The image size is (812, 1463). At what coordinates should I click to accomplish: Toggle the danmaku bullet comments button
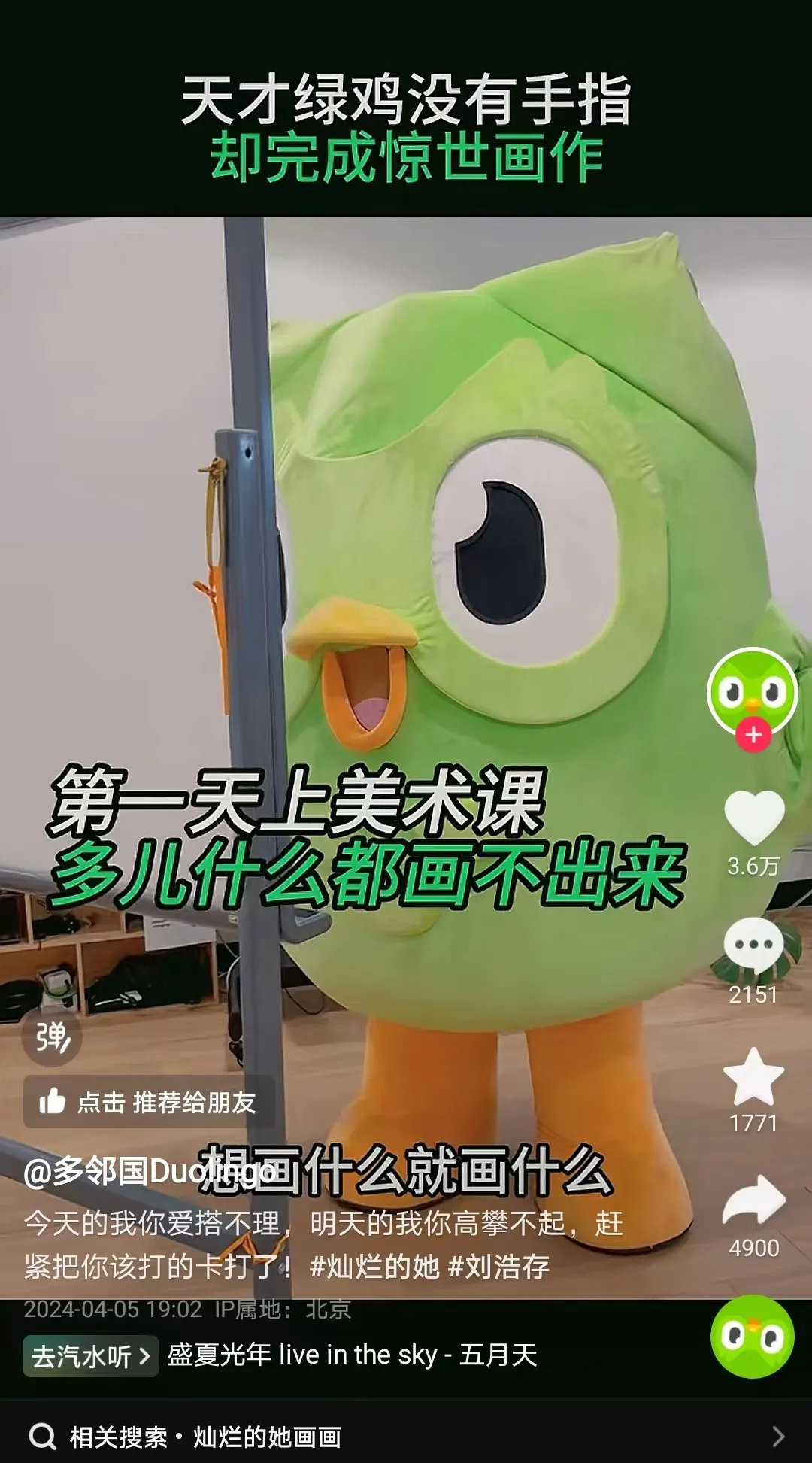[51, 1037]
